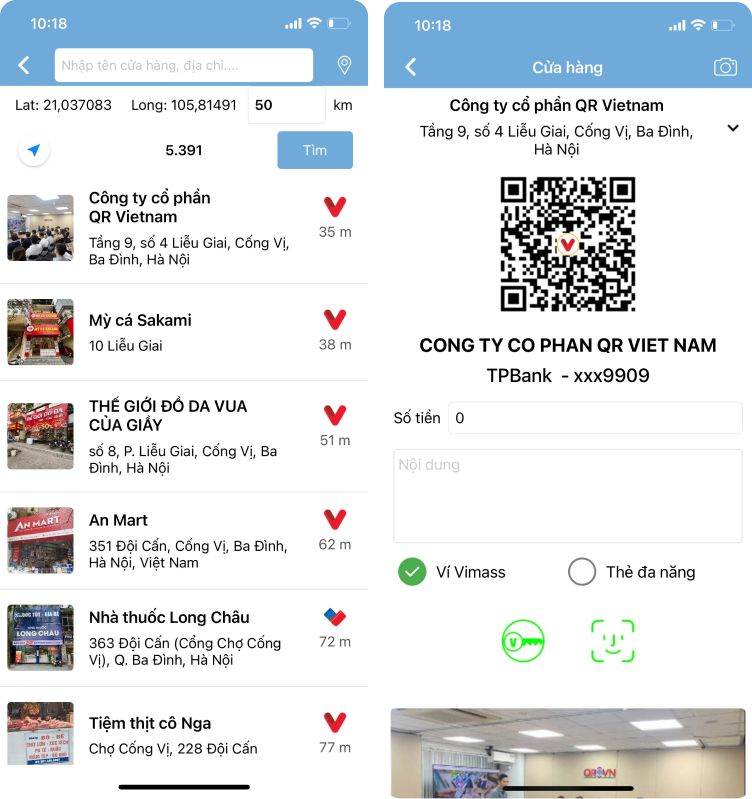Image resolution: width=752 pixels, height=799 pixels.
Task: Select Thẻ đa năng payment option
Action: (x=582, y=572)
